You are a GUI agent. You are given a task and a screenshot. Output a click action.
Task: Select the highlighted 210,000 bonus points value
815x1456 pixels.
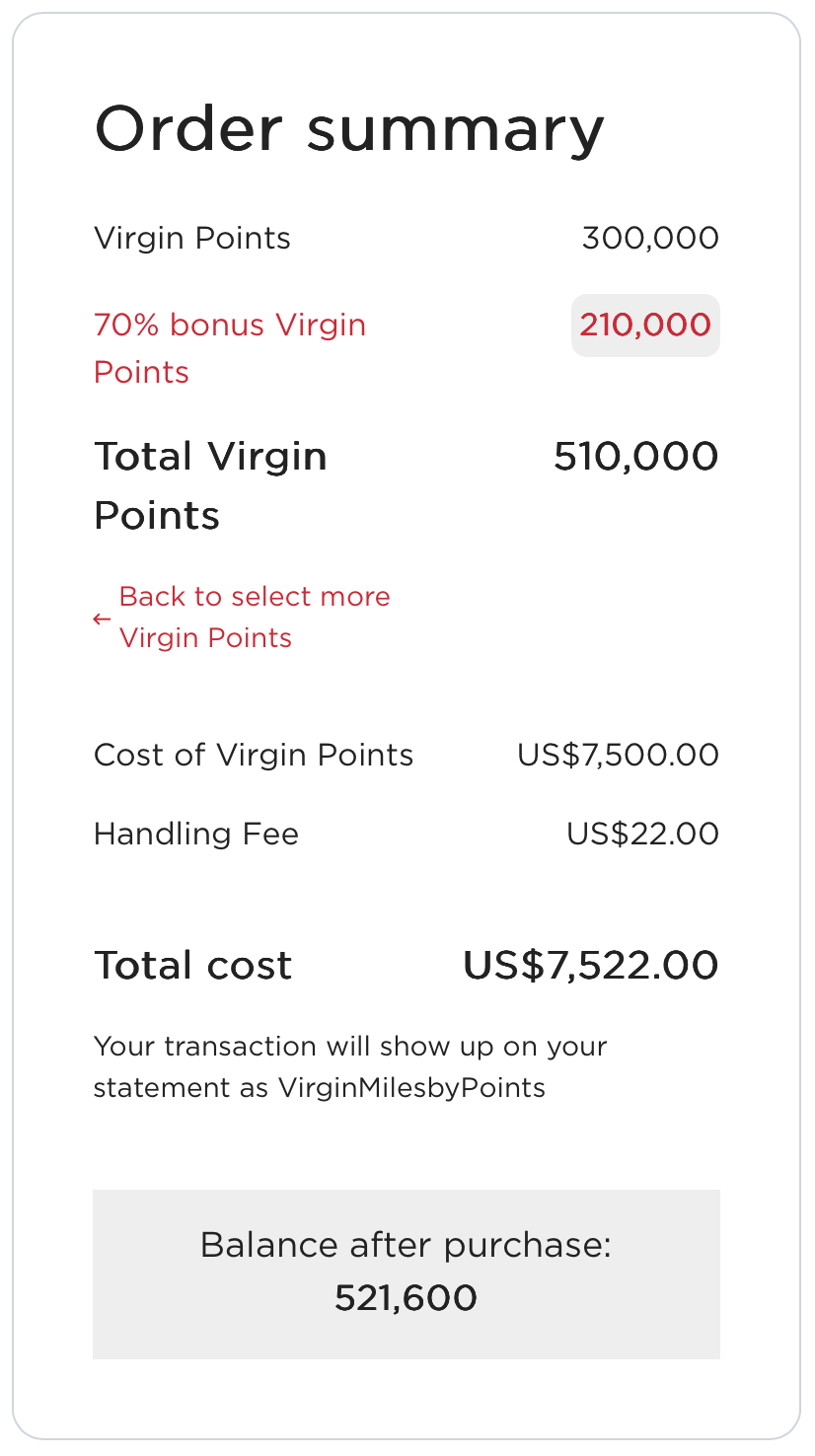(x=643, y=326)
